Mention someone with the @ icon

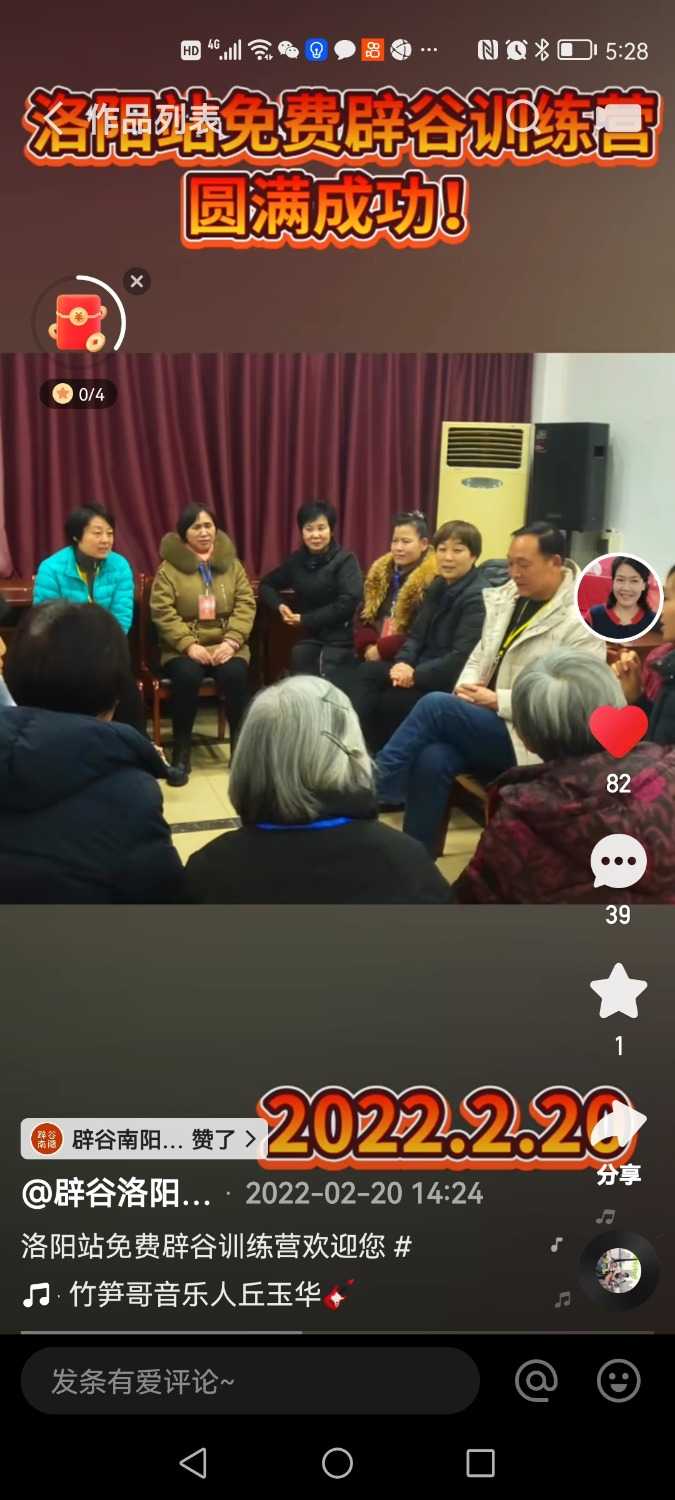(x=536, y=1381)
